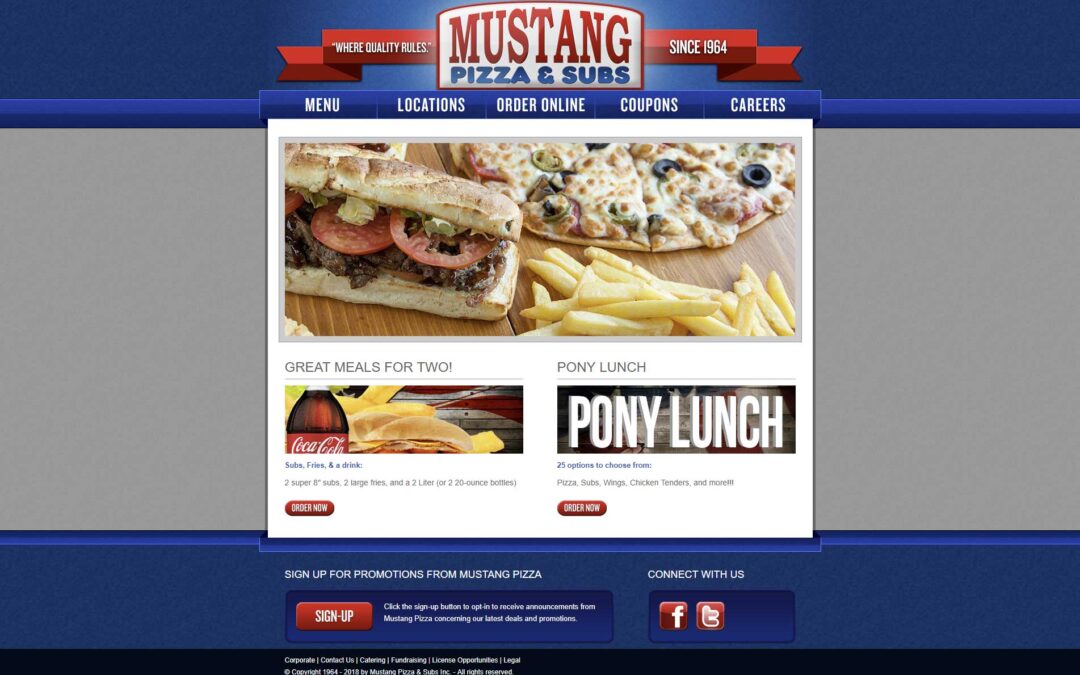Tap Order Now under Pony Lunch

[581, 508]
